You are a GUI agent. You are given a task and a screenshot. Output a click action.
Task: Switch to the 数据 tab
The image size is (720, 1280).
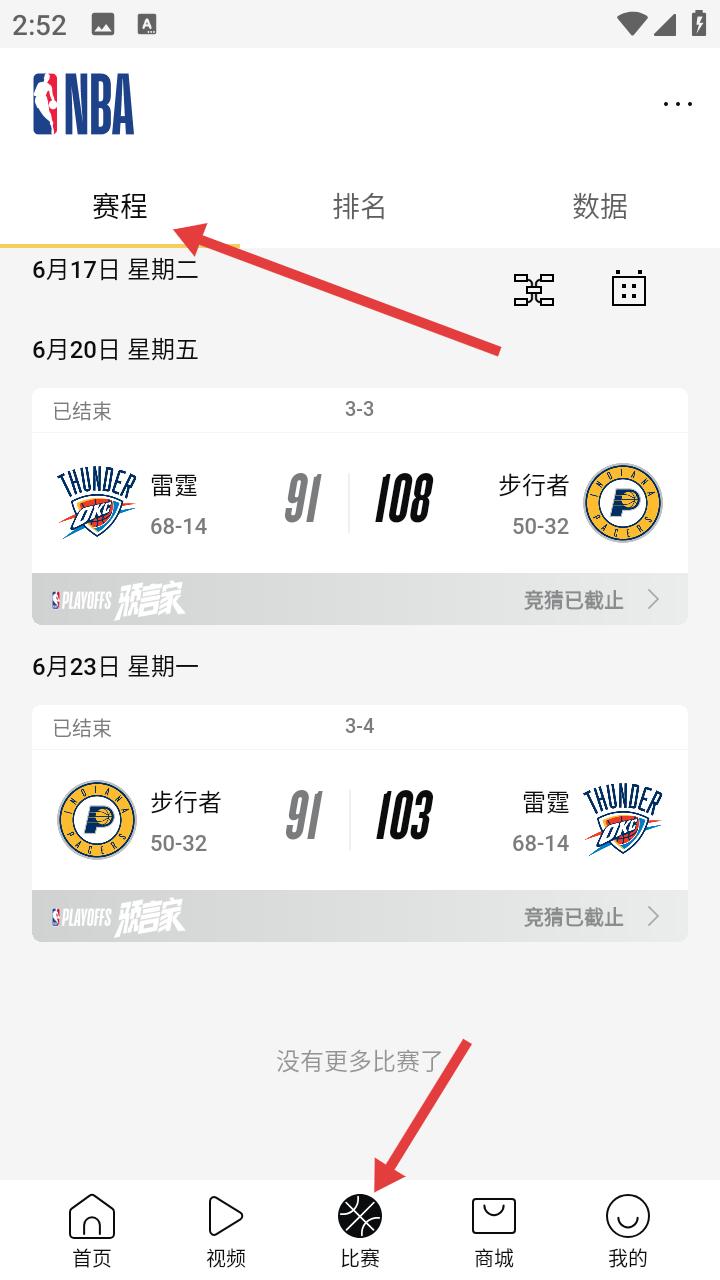(600, 206)
